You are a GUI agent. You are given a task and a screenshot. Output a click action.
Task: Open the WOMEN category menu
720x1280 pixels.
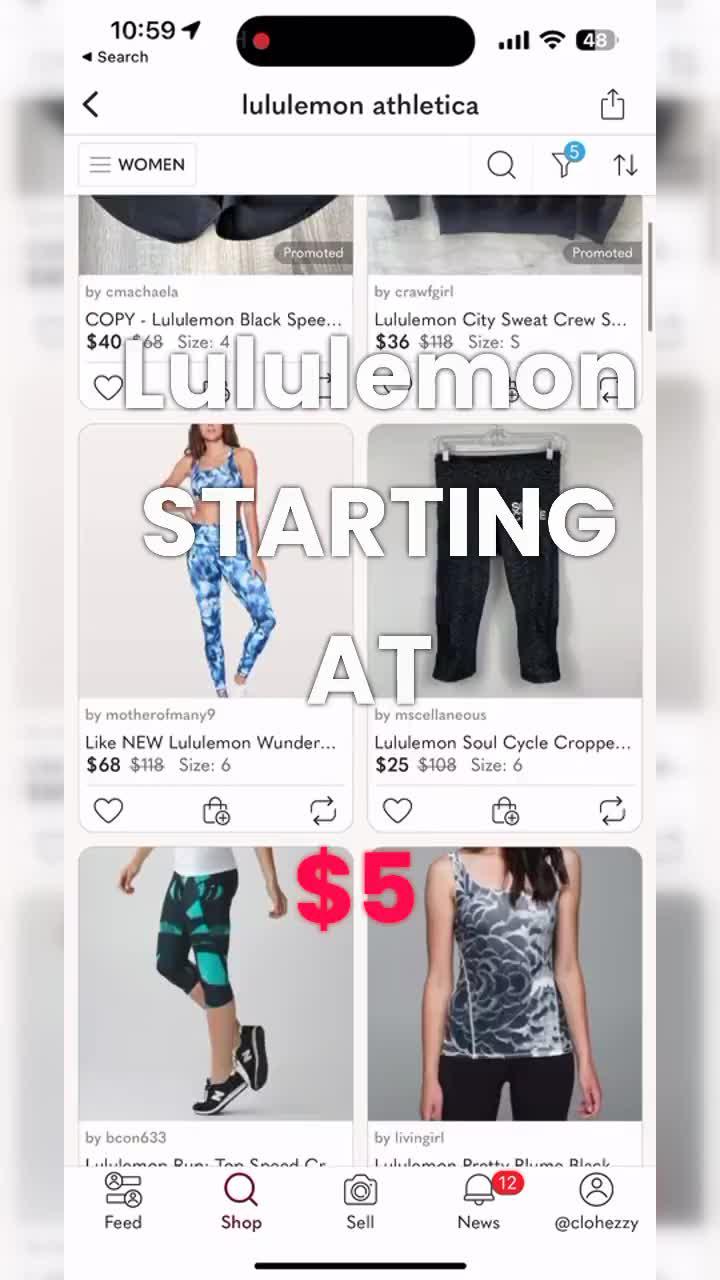coord(137,164)
